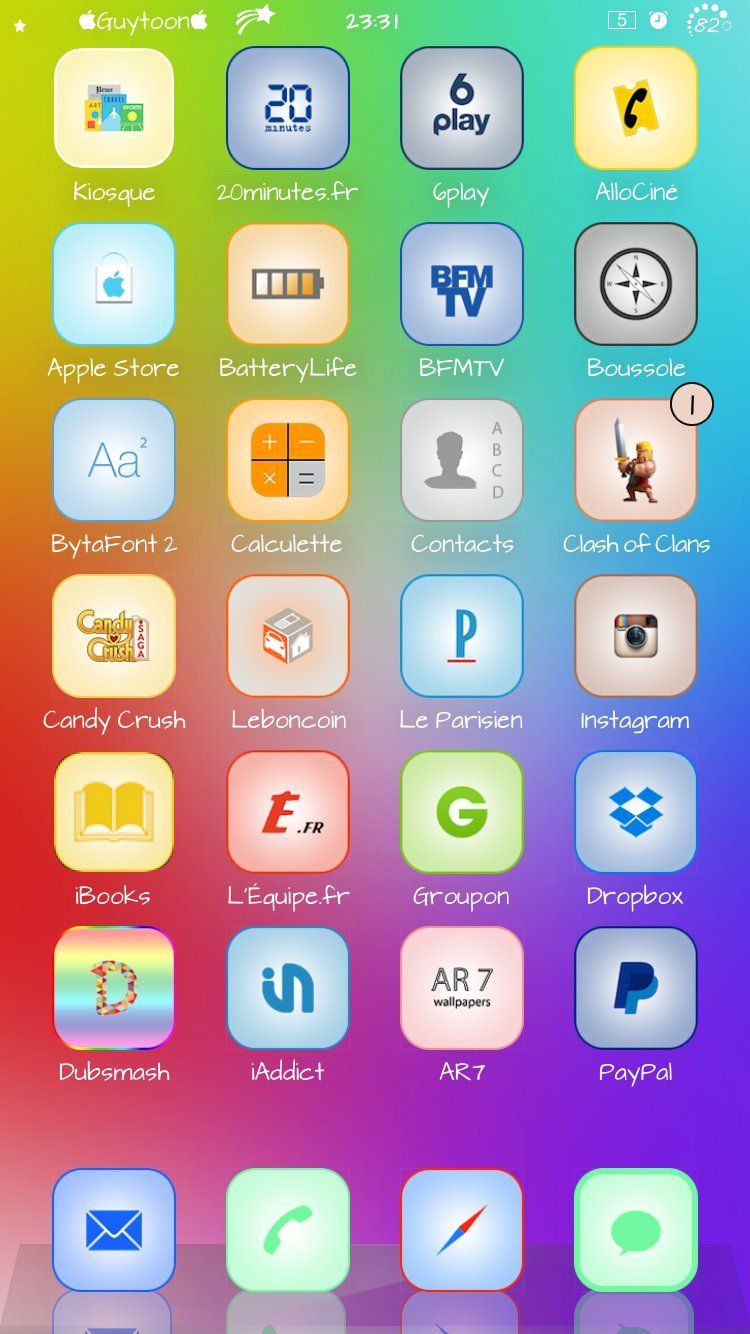Open the Apple Store app
750x1334 pixels.
114,284
